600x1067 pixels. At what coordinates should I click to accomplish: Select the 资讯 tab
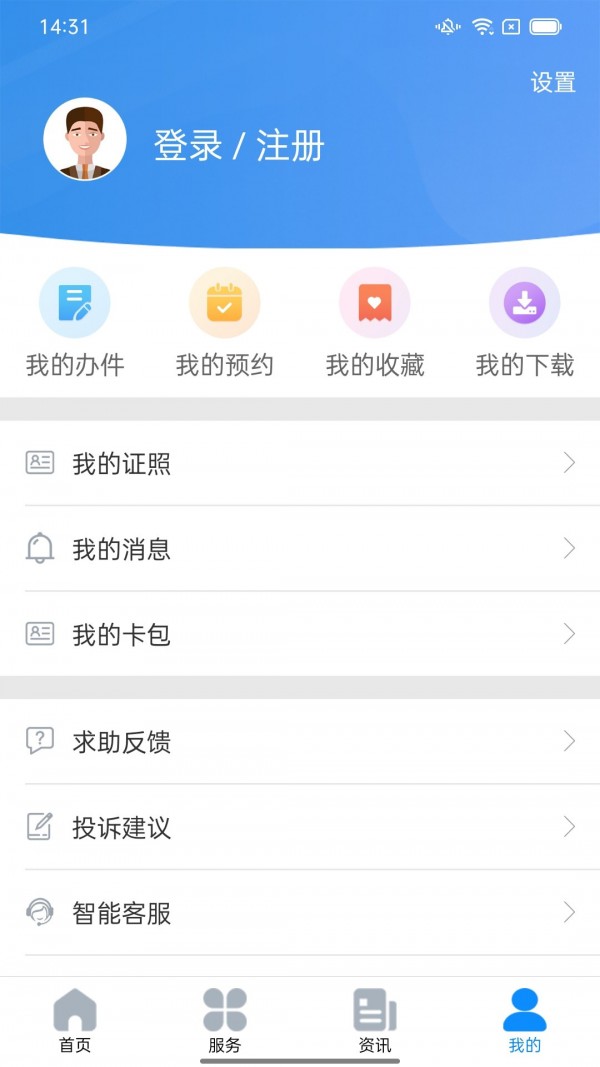375,1020
